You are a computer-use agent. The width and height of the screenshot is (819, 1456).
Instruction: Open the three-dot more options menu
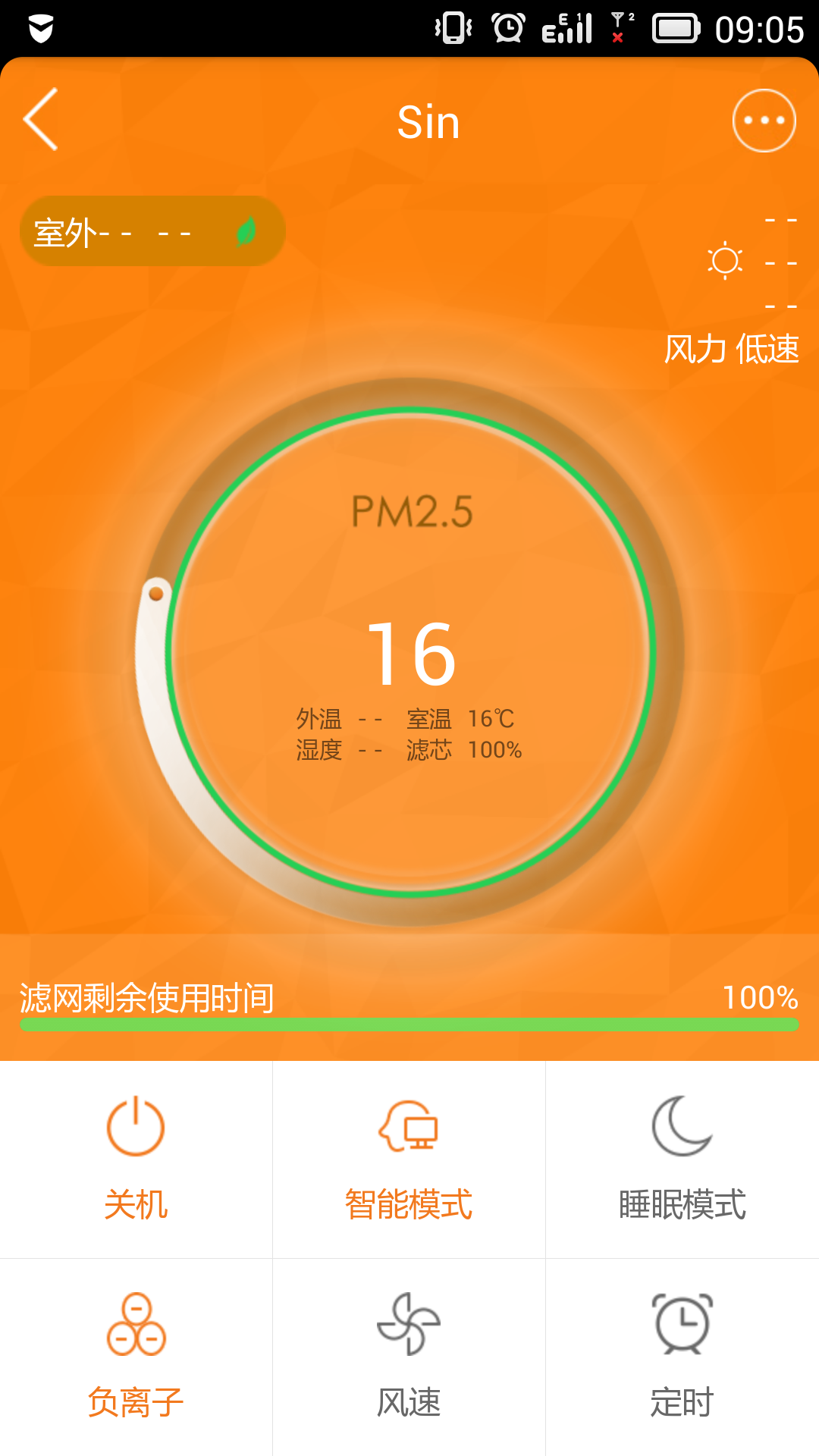pyautogui.click(x=764, y=121)
